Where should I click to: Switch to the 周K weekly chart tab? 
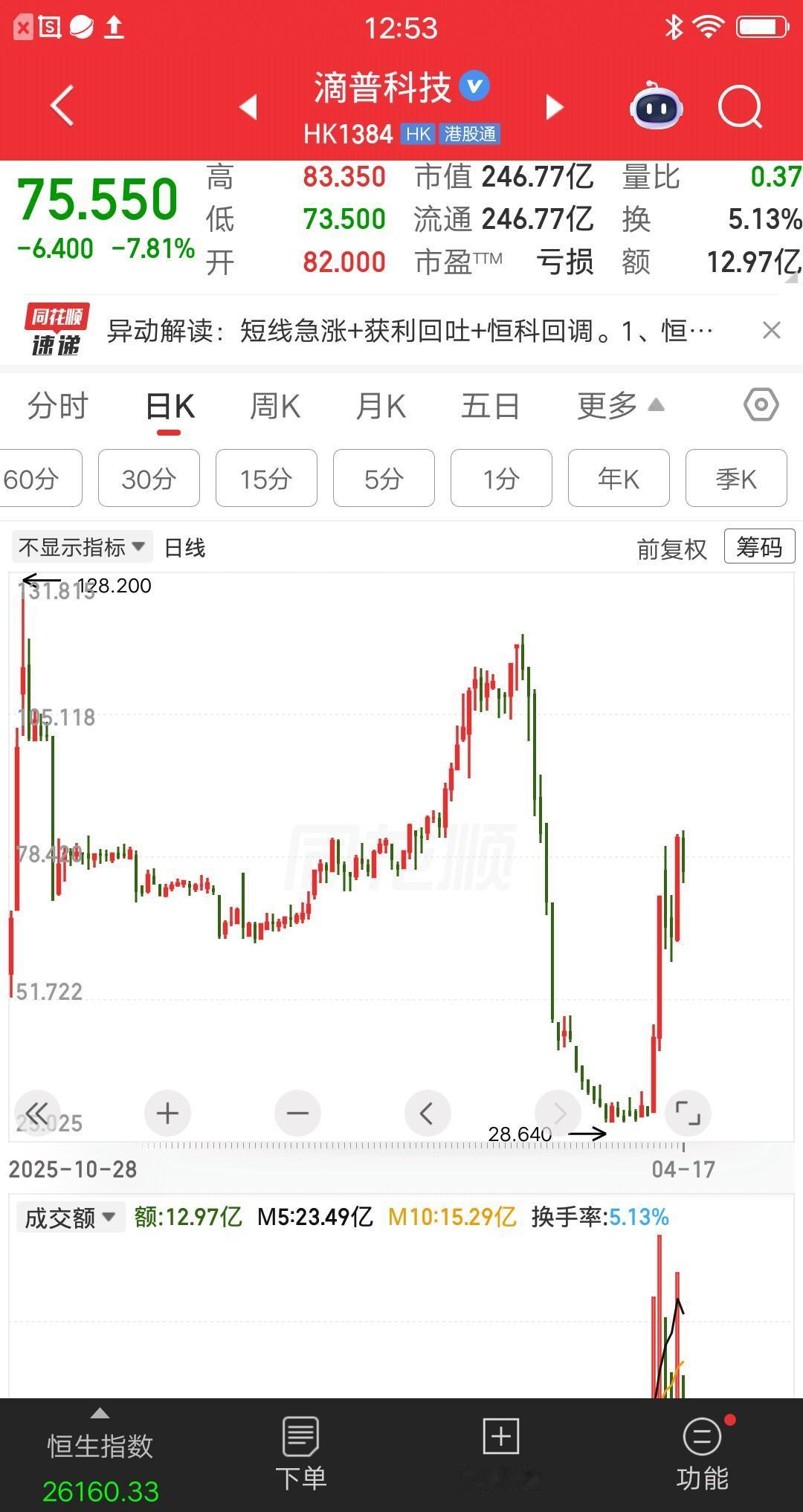[274, 405]
